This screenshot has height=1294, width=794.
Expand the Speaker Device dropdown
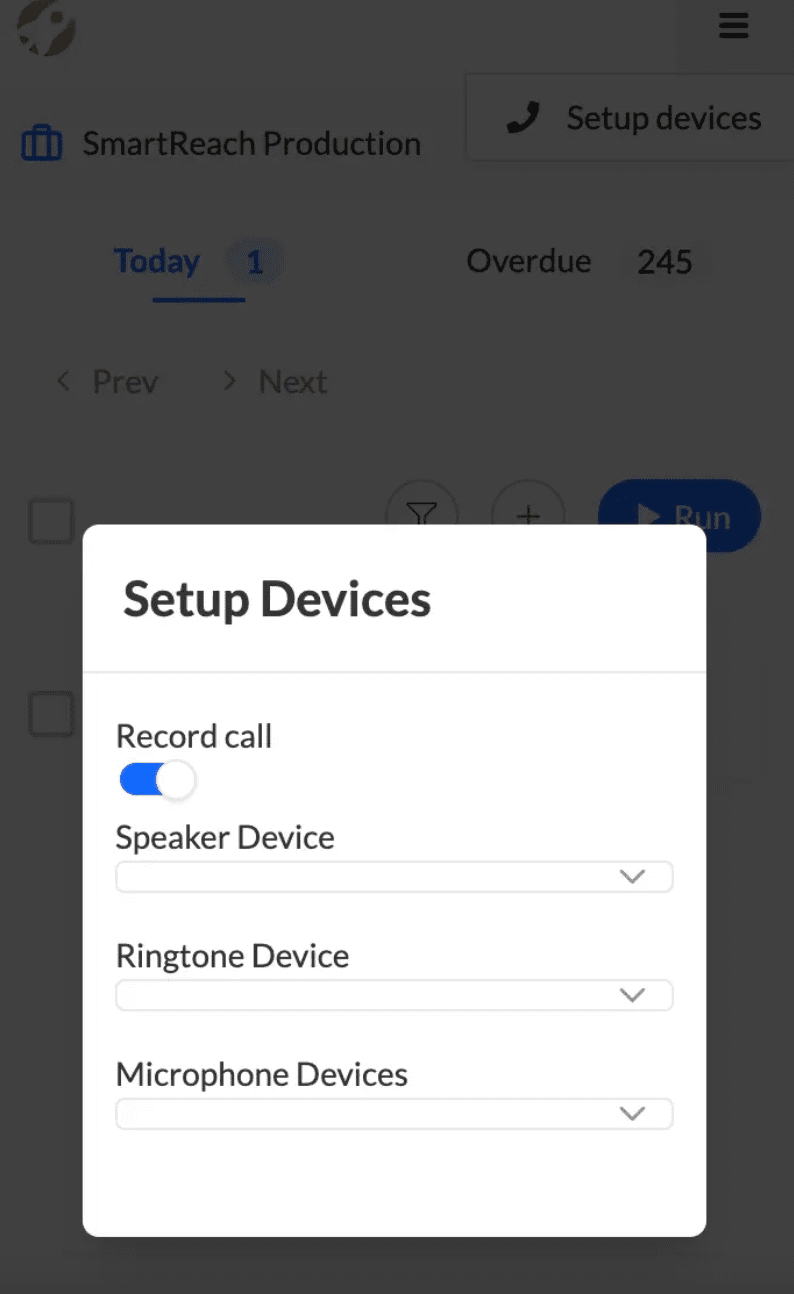coord(394,877)
